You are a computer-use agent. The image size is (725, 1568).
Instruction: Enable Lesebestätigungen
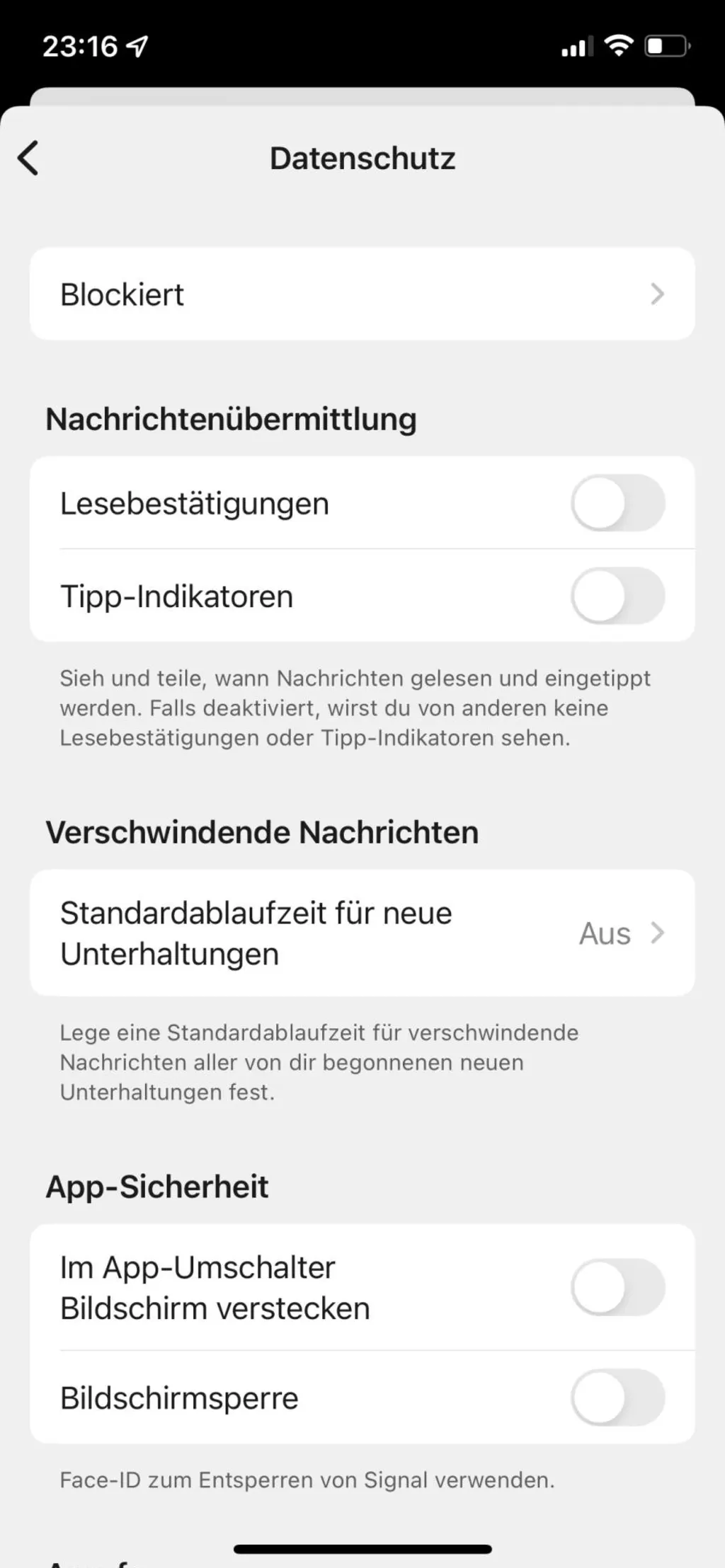(617, 502)
